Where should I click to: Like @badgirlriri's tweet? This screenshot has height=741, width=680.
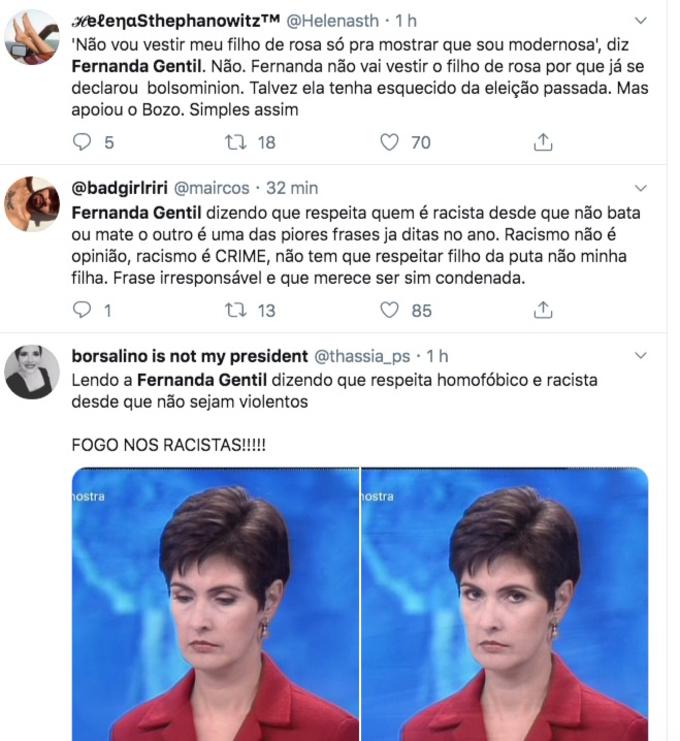tap(389, 310)
